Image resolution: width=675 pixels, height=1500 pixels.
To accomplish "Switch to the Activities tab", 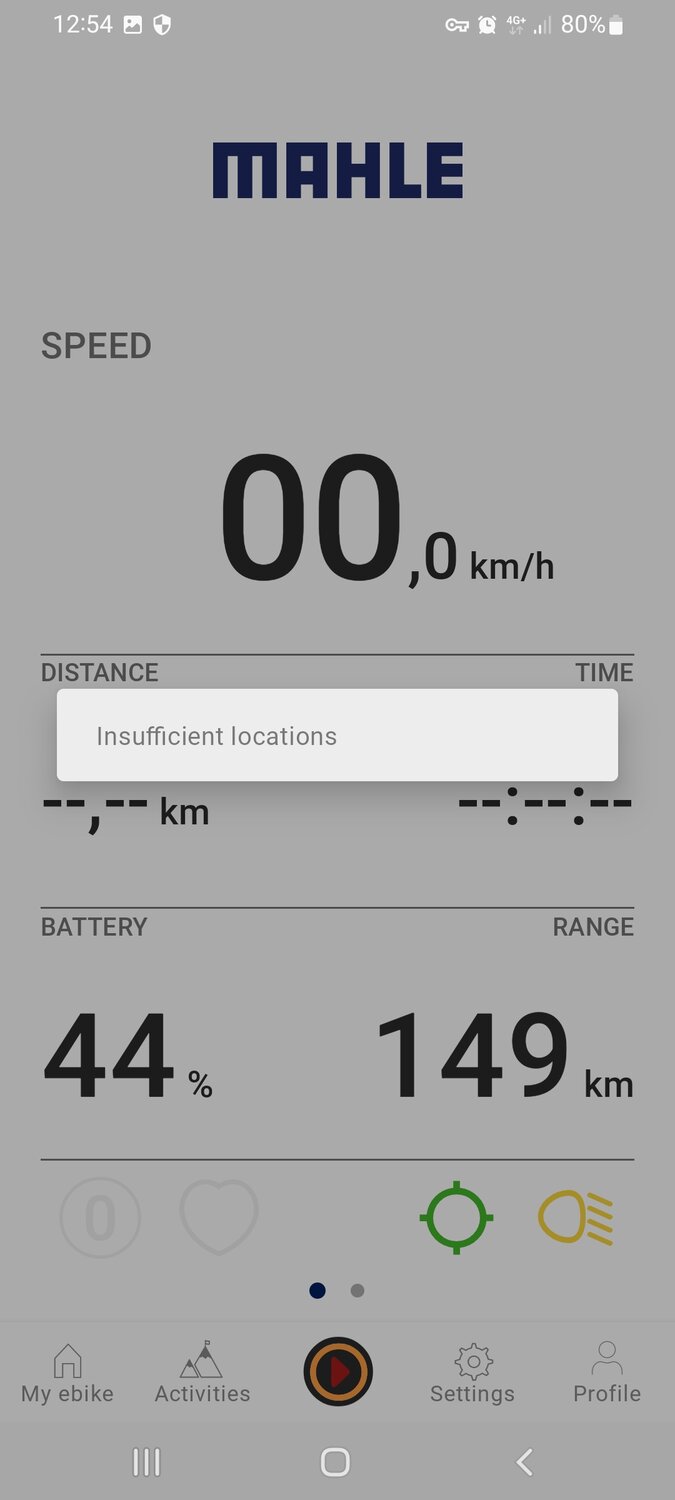I will click(x=202, y=1375).
